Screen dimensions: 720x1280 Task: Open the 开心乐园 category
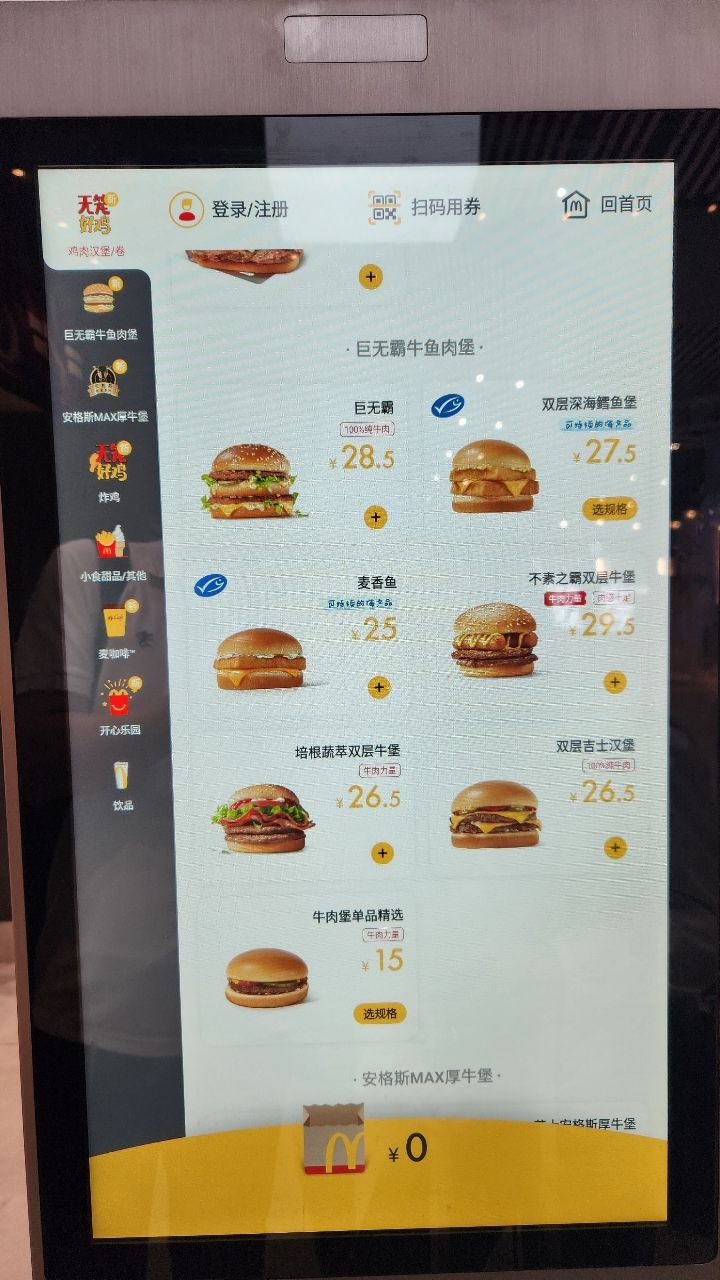(x=119, y=706)
